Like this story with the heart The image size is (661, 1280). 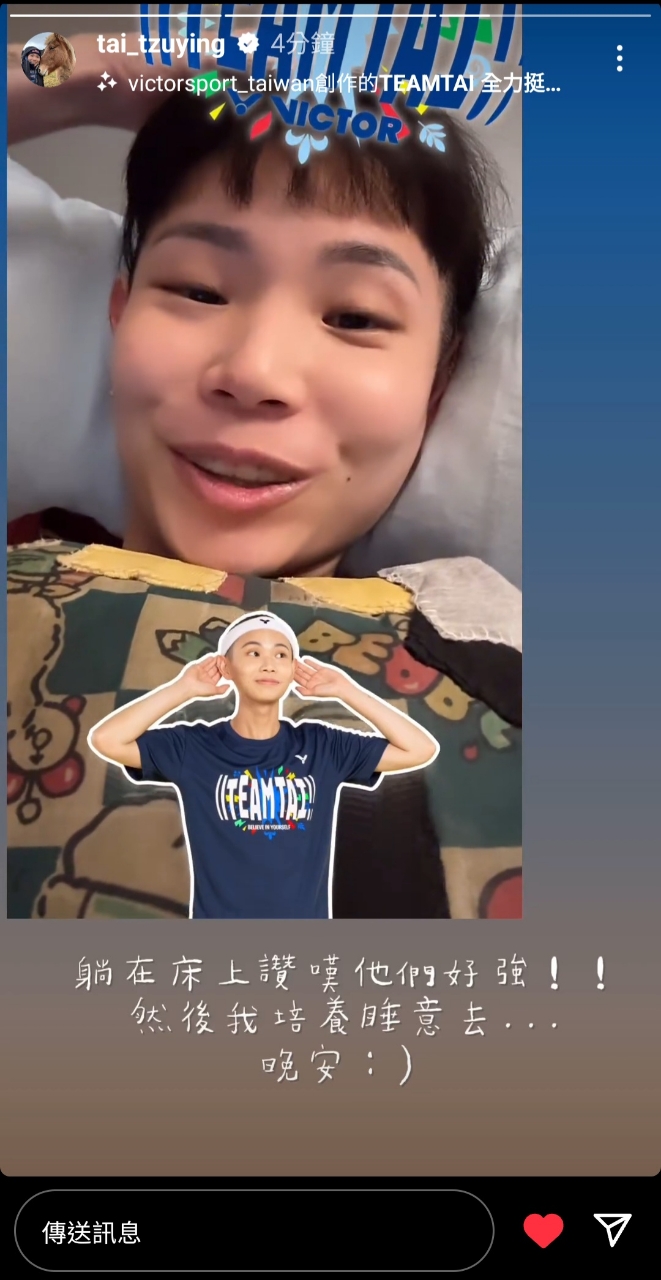[543, 1230]
